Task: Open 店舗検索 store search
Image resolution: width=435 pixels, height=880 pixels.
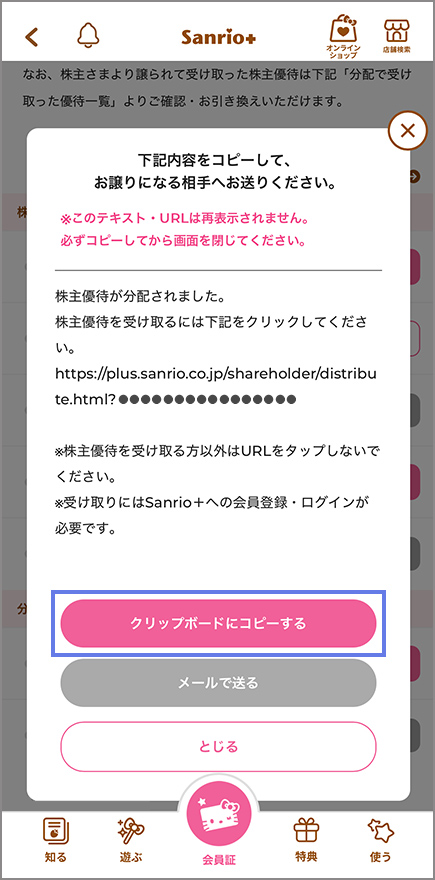Action: (397, 36)
